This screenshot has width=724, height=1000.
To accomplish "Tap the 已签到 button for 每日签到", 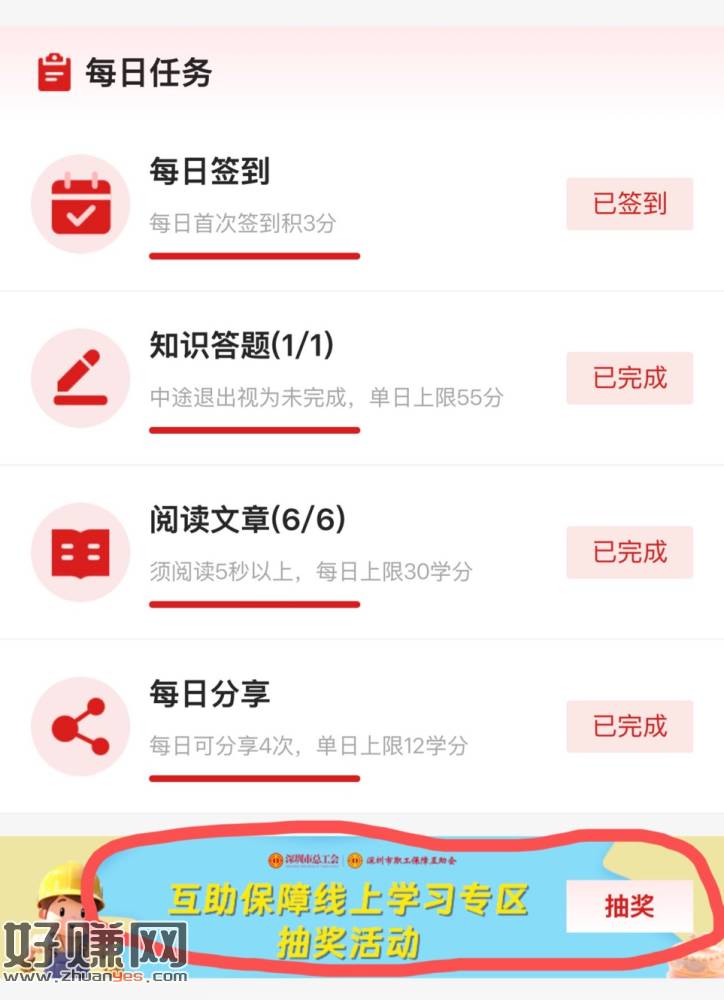I will 629,204.
